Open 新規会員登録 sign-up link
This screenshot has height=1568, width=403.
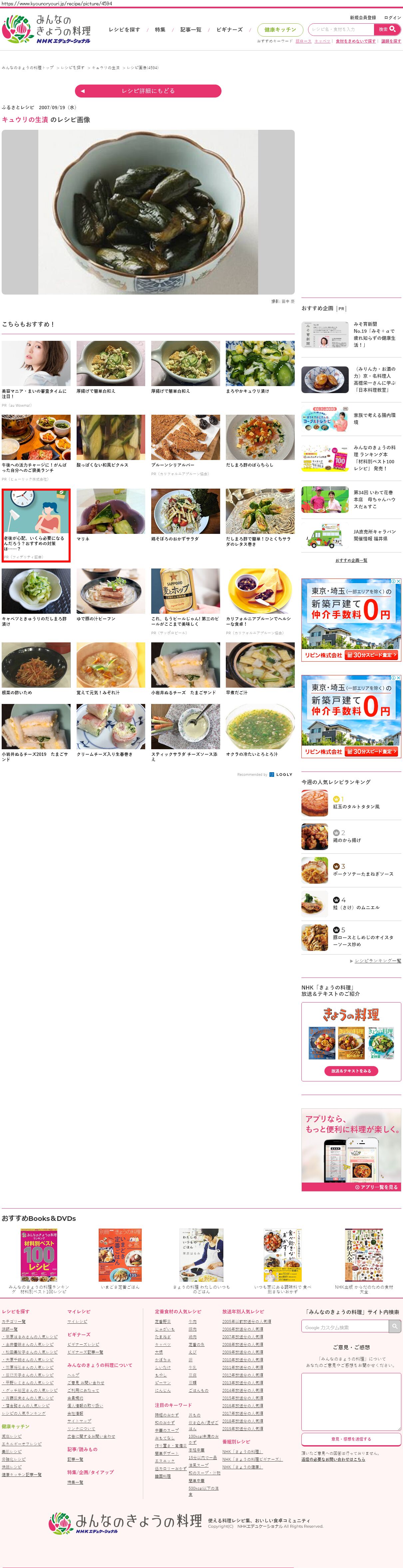363,18
